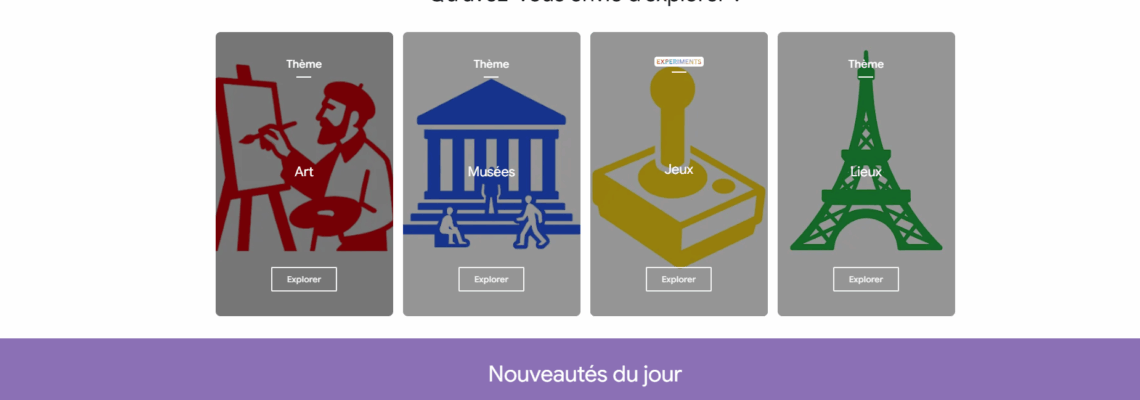Image resolution: width=1140 pixels, height=400 pixels.
Task: Tap Explorer on the Musées card
Action: (491, 279)
